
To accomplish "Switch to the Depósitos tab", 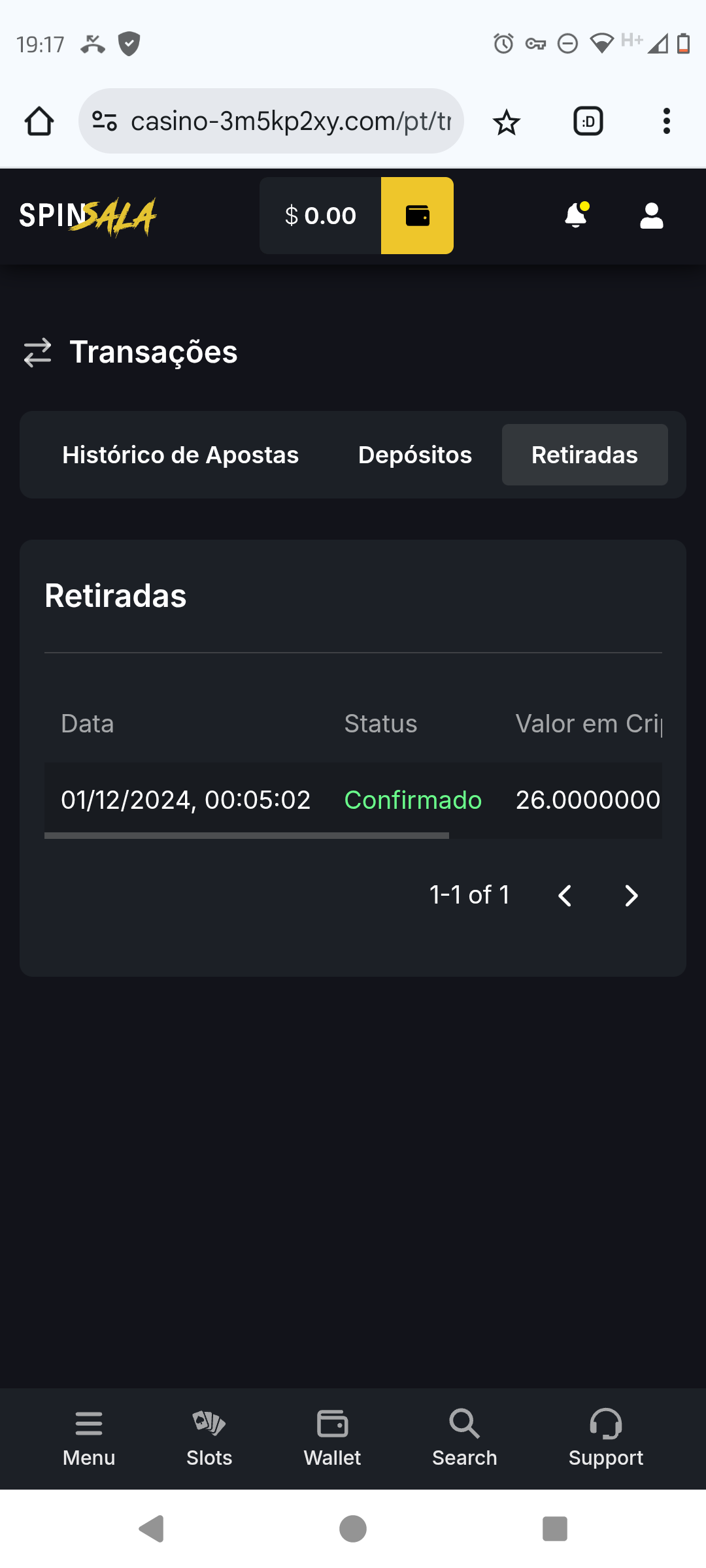I will coord(415,455).
